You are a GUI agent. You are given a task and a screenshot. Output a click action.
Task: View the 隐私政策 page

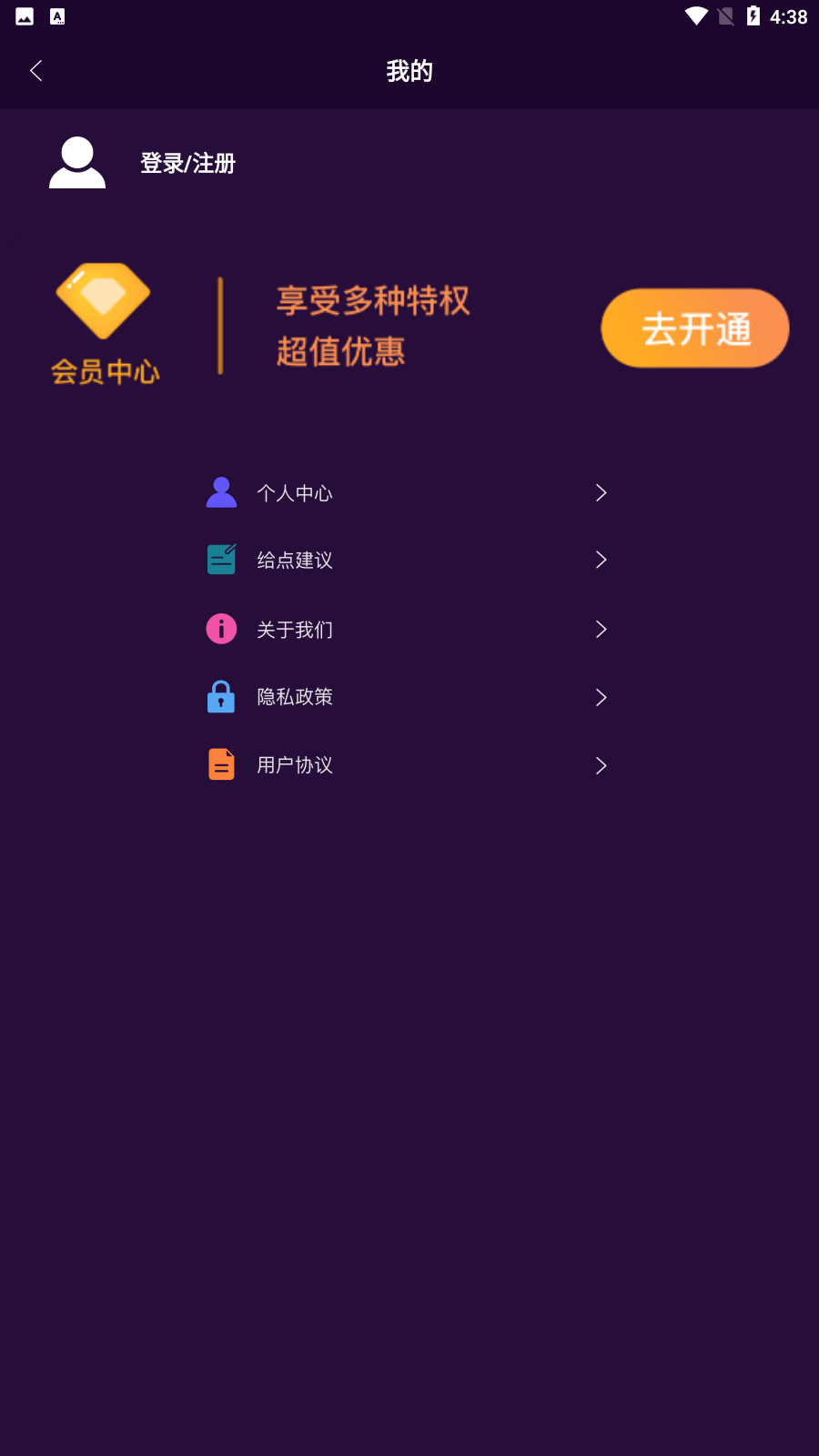tap(407, 698)
